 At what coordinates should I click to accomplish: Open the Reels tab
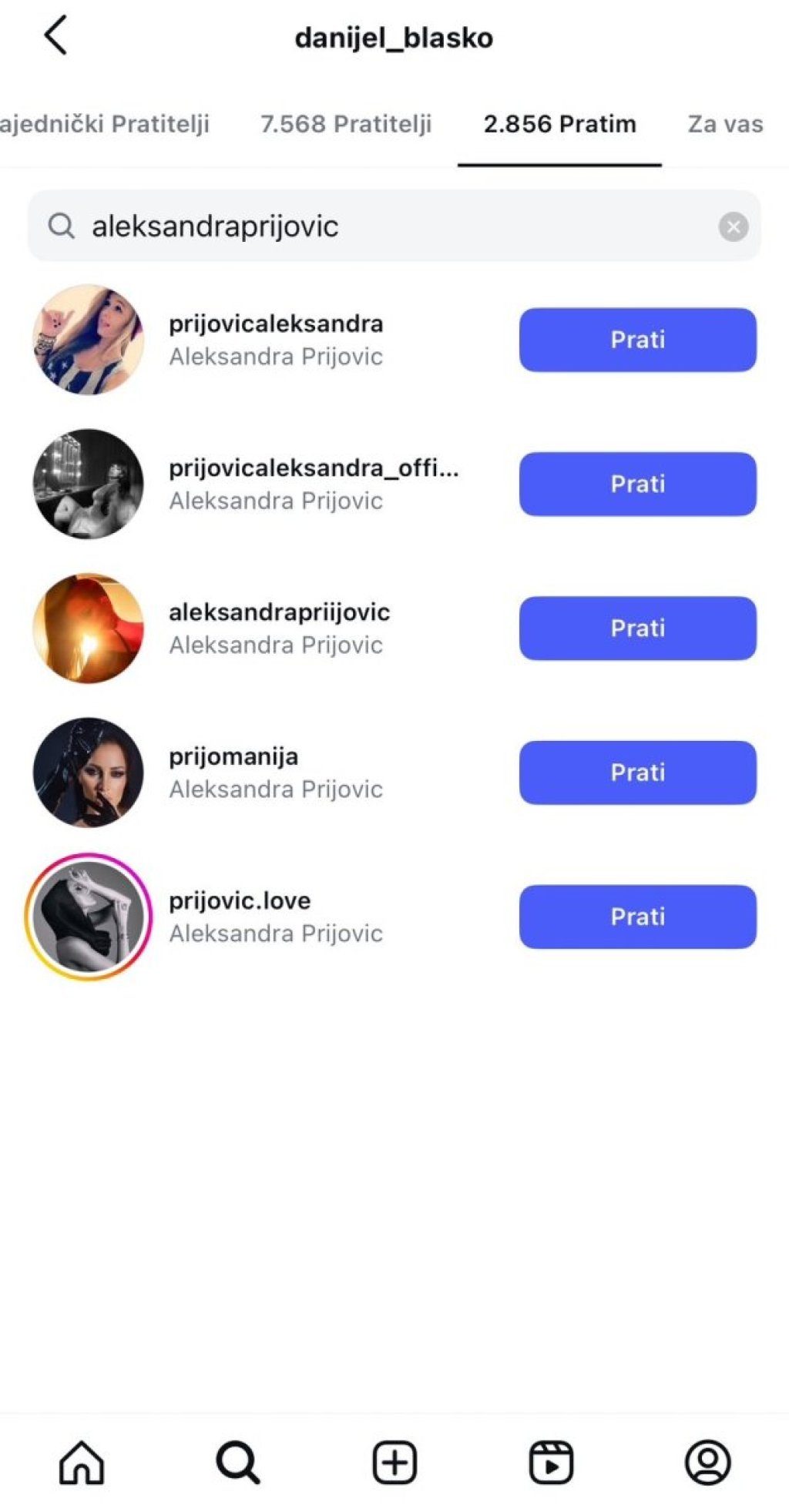(551, 1462)
